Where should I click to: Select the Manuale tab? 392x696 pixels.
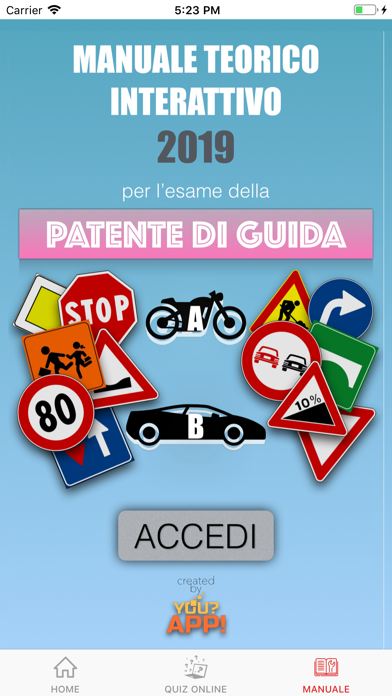pyautogui.click(x=326, y=674)
